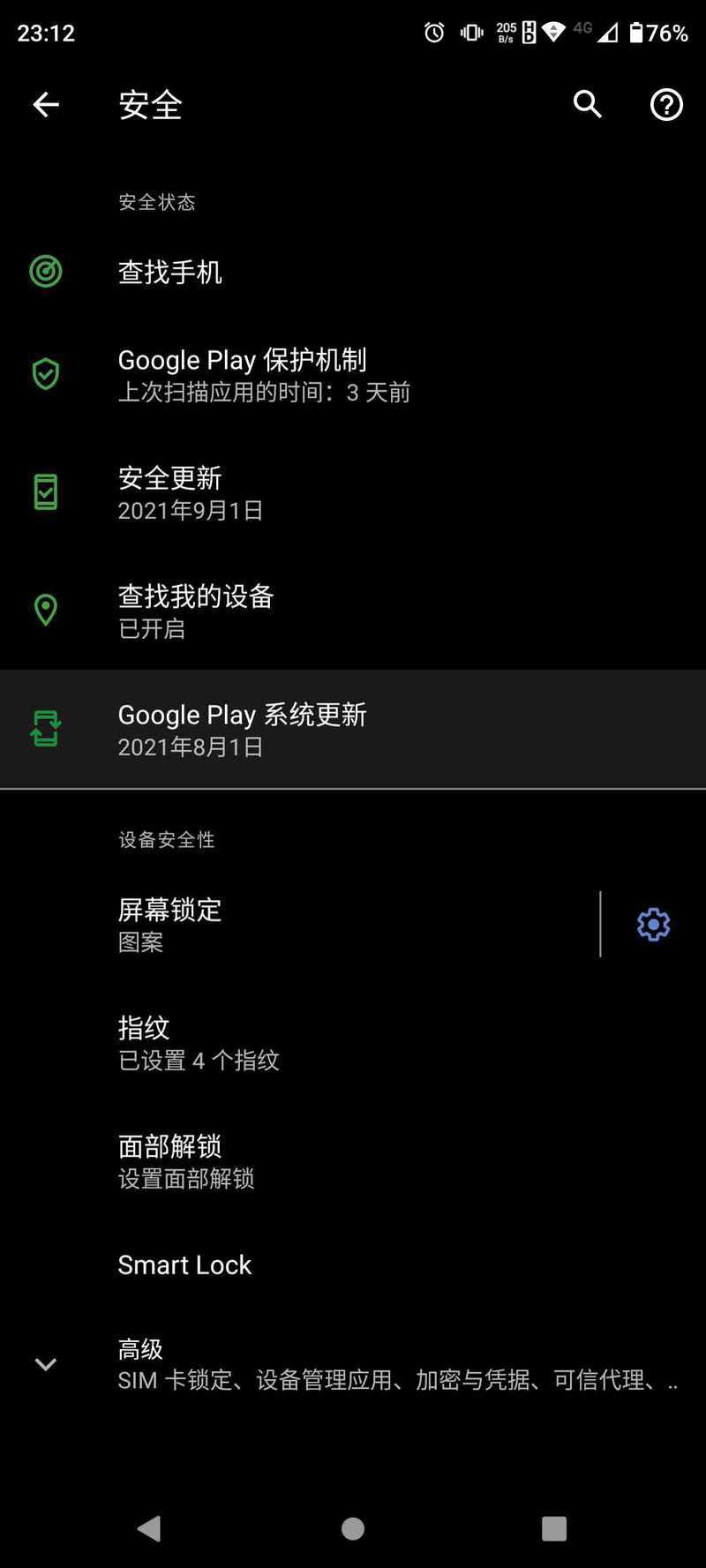Open 面部解锁 setup
Screen dimensions: 706x1568
[353, 1160]
